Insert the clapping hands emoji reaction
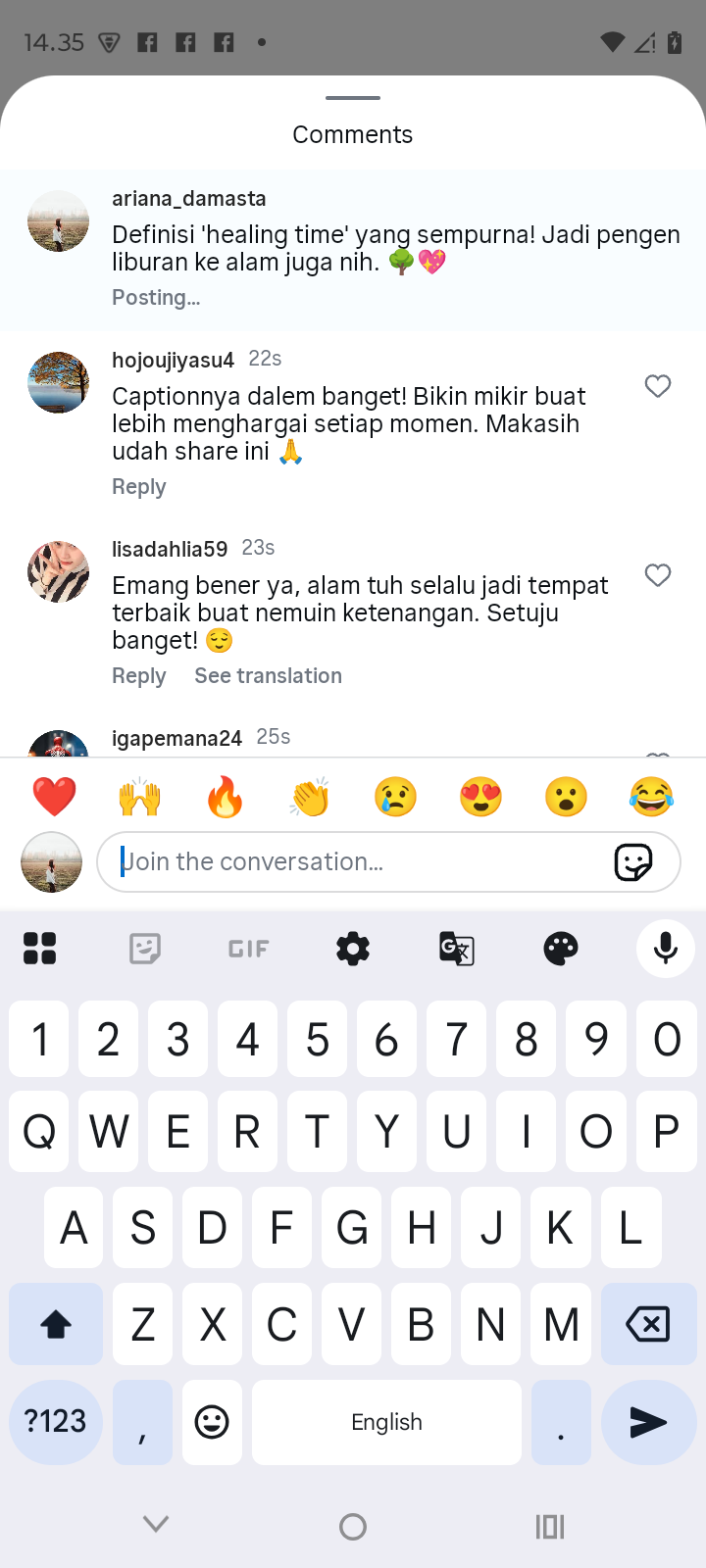The height and width of the screenshot is (1568, 706). click(310, 797)
